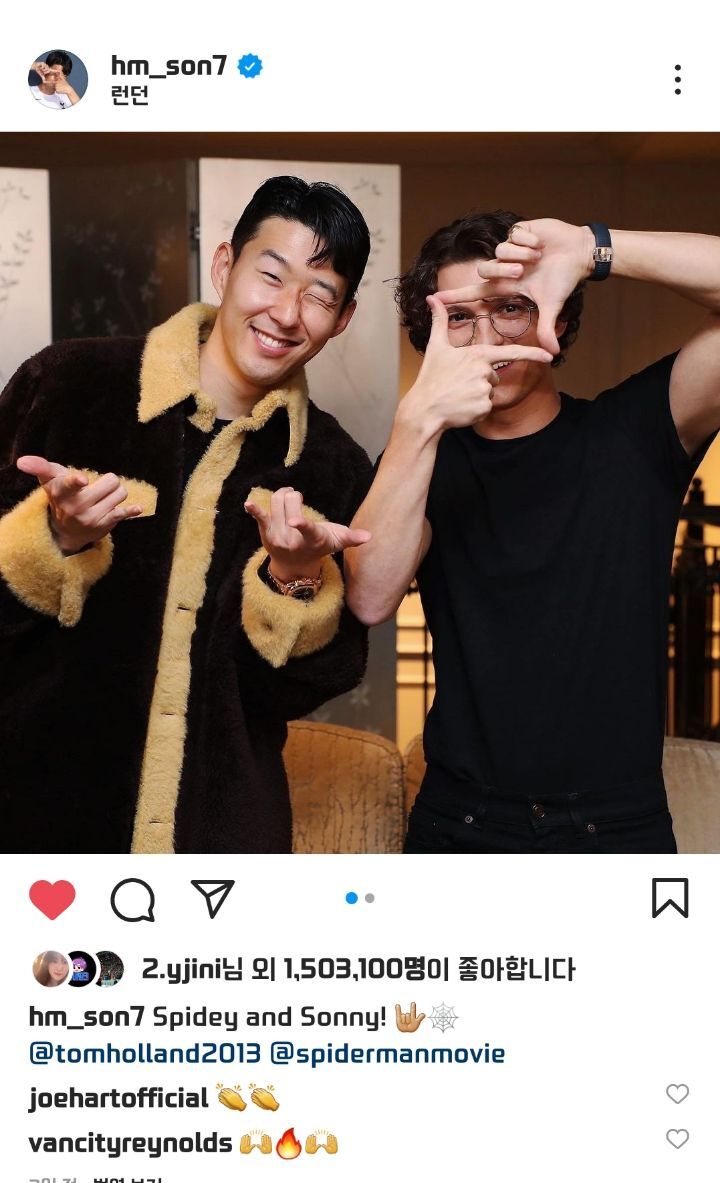Open hm_son7 username in post header
This screenshot has width=720, height=1183.
(x=168, y=66)
